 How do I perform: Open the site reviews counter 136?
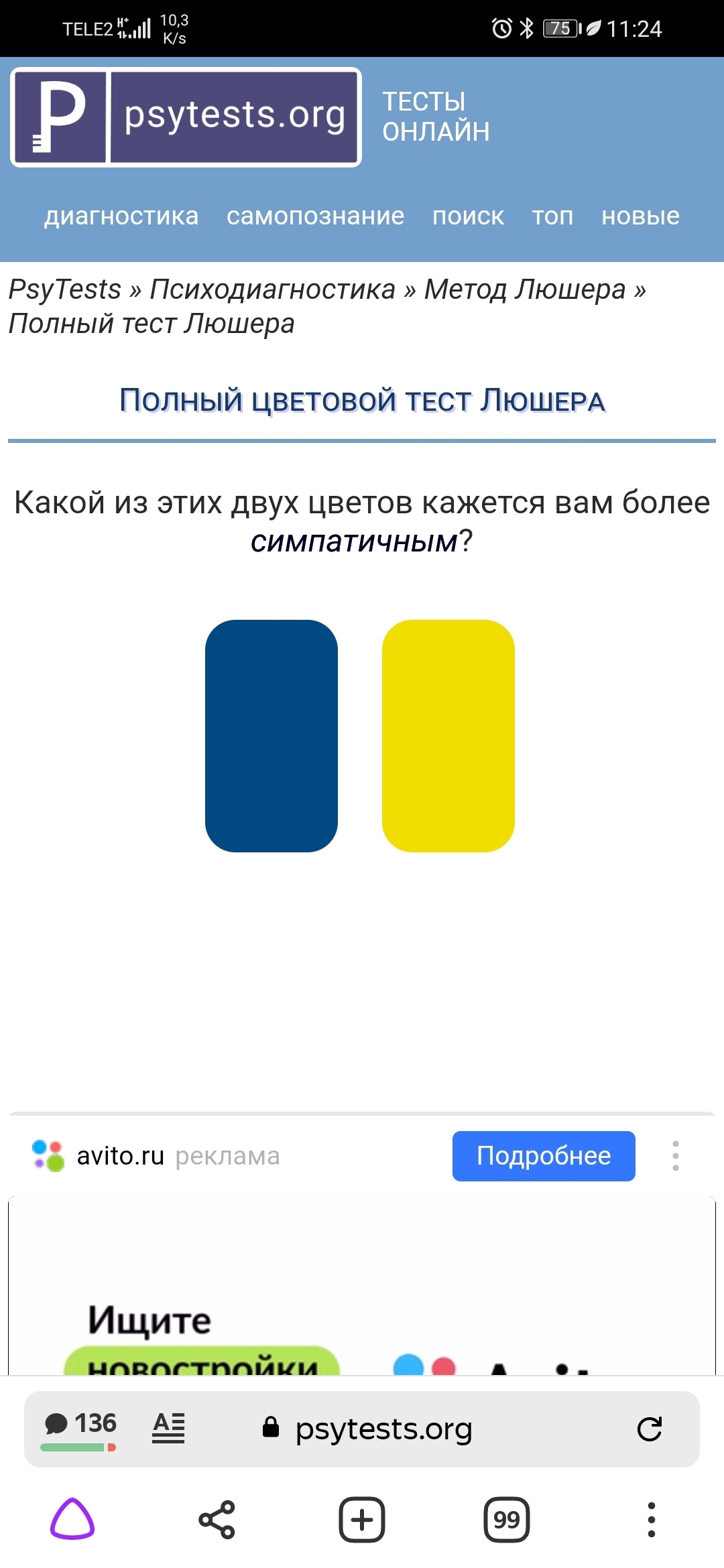click(80, 1424)
